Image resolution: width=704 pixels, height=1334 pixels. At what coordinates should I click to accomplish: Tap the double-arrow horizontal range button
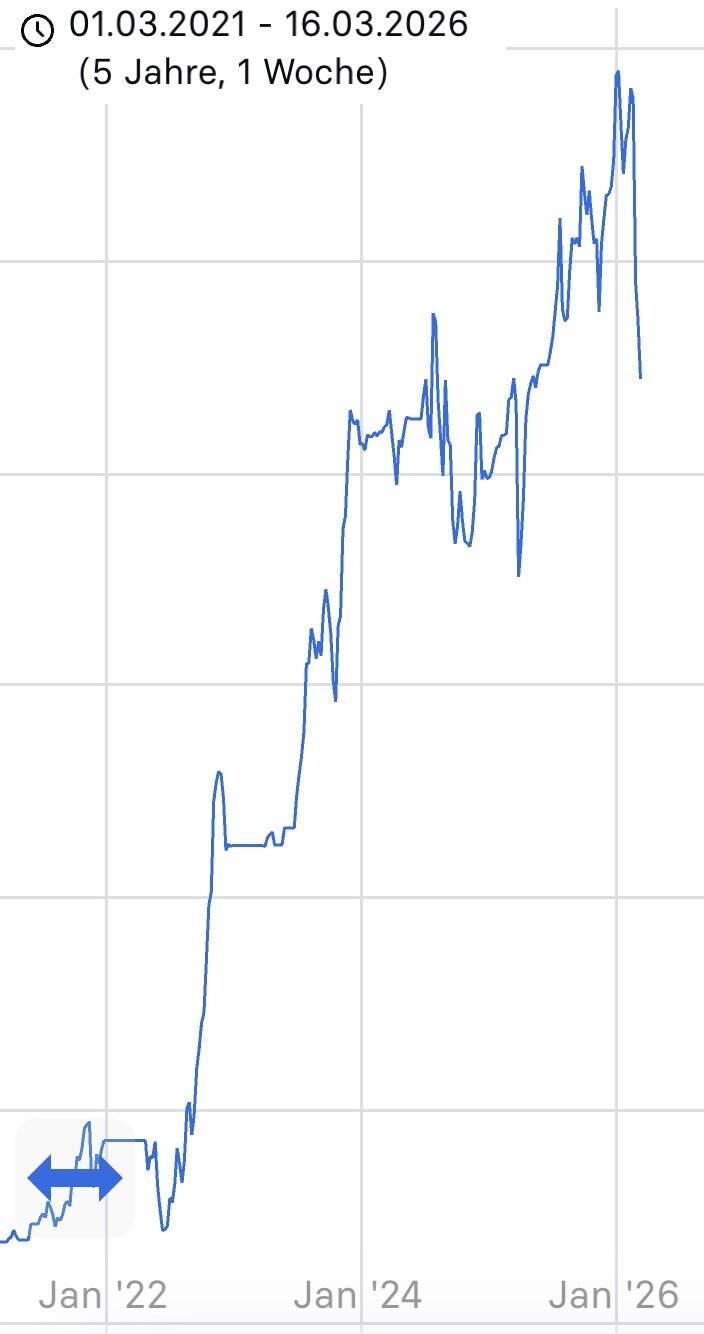75,1178
